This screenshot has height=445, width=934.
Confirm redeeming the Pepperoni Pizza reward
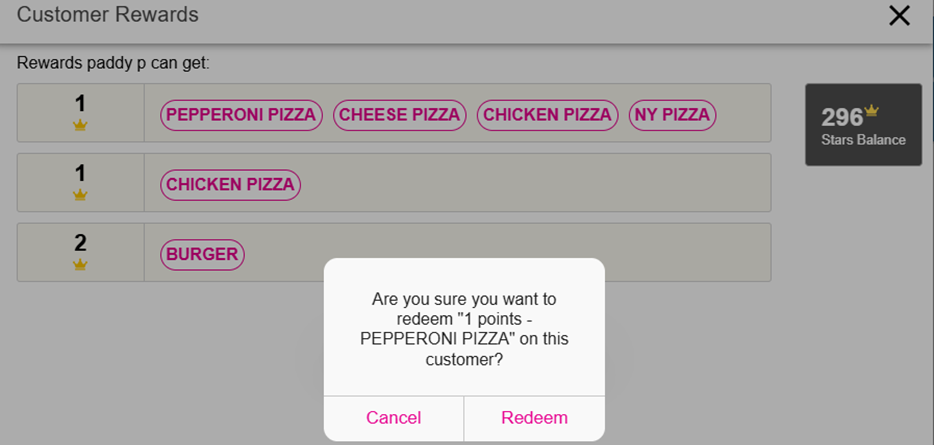point(534,418)
